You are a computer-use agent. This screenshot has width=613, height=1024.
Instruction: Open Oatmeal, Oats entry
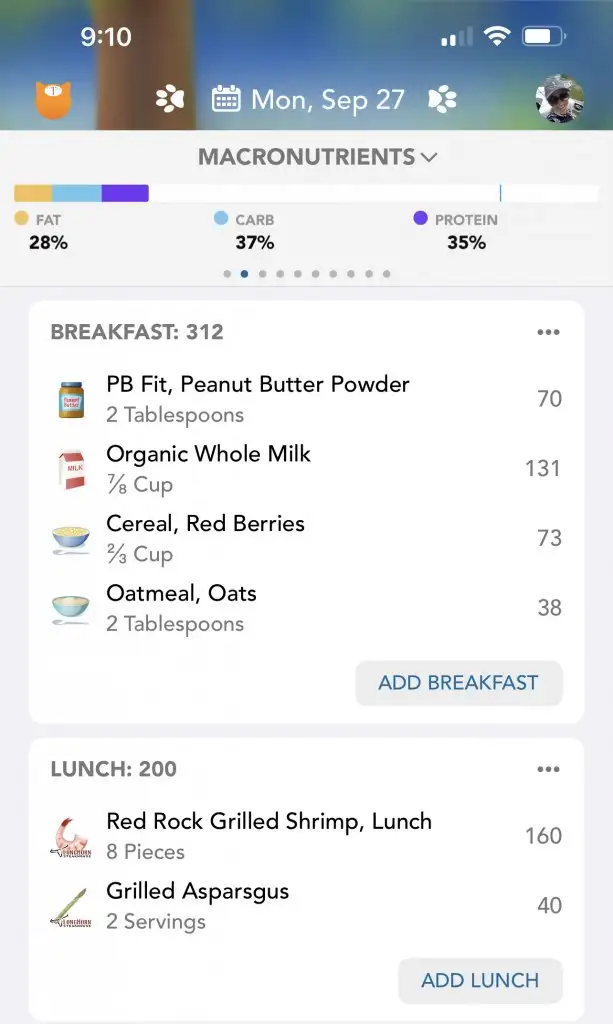pos(306,607)
